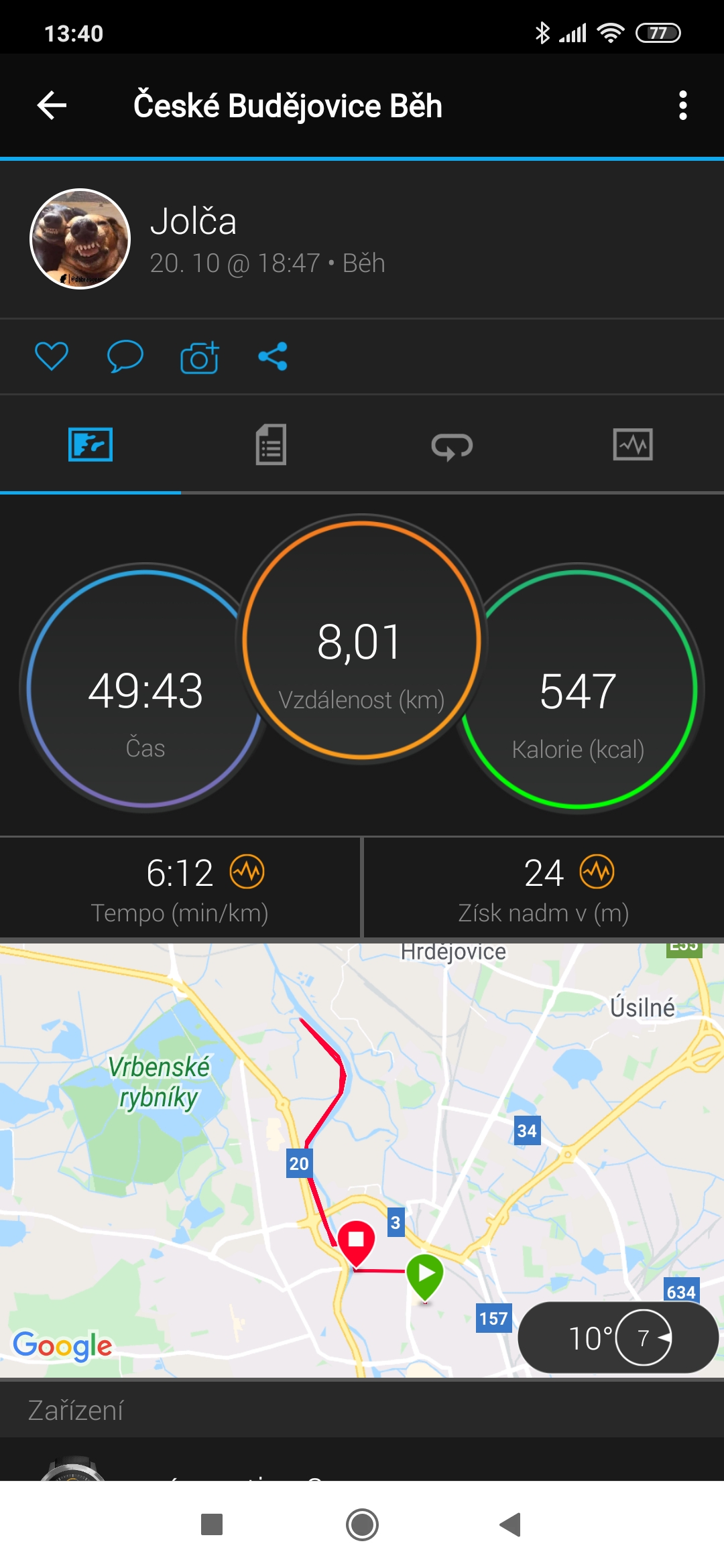
Task: Add a photo with the camera icon
Action: (x=199, y=356)
